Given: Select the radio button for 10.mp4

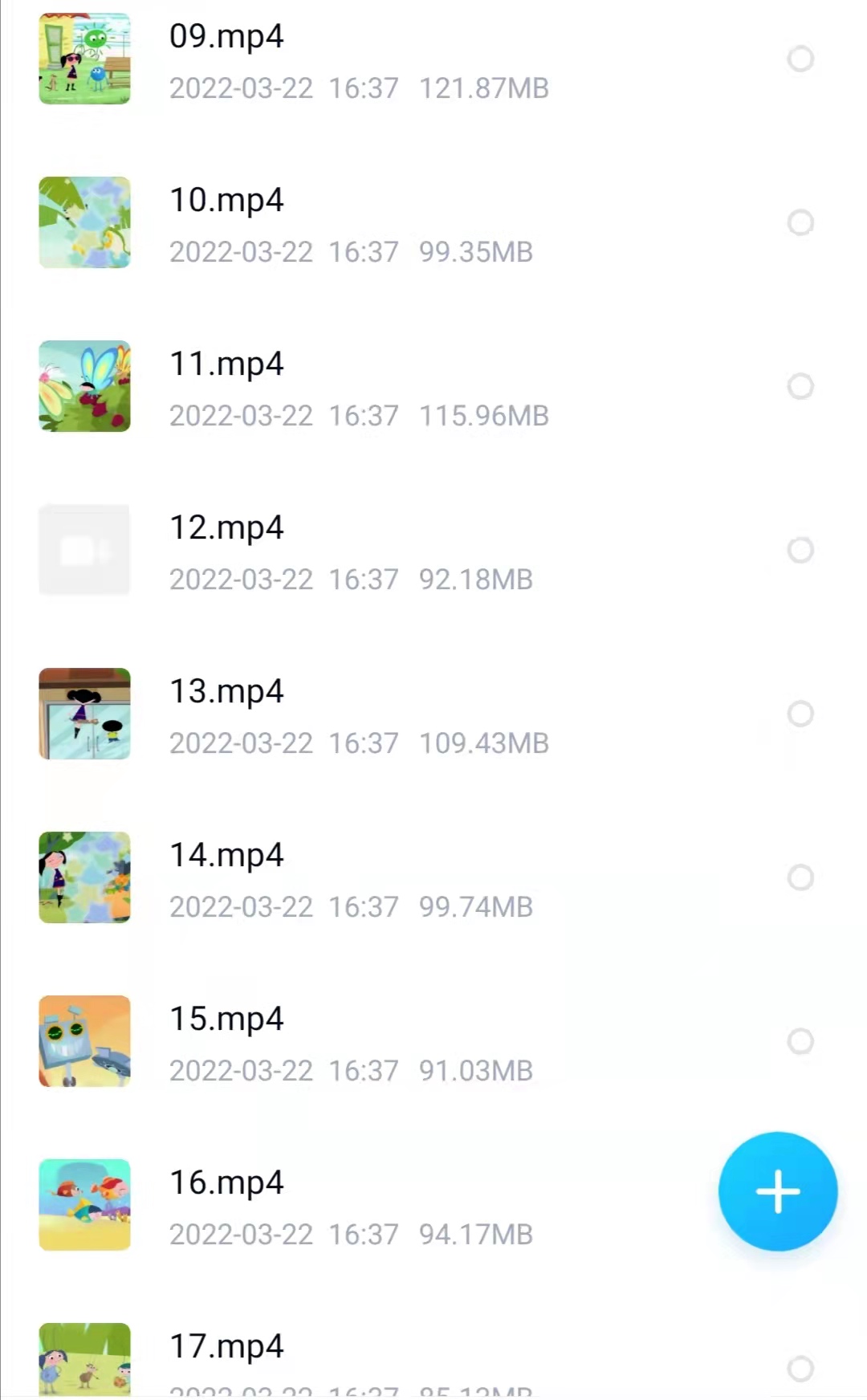Looking at the screenshot, I should (800, 222).
